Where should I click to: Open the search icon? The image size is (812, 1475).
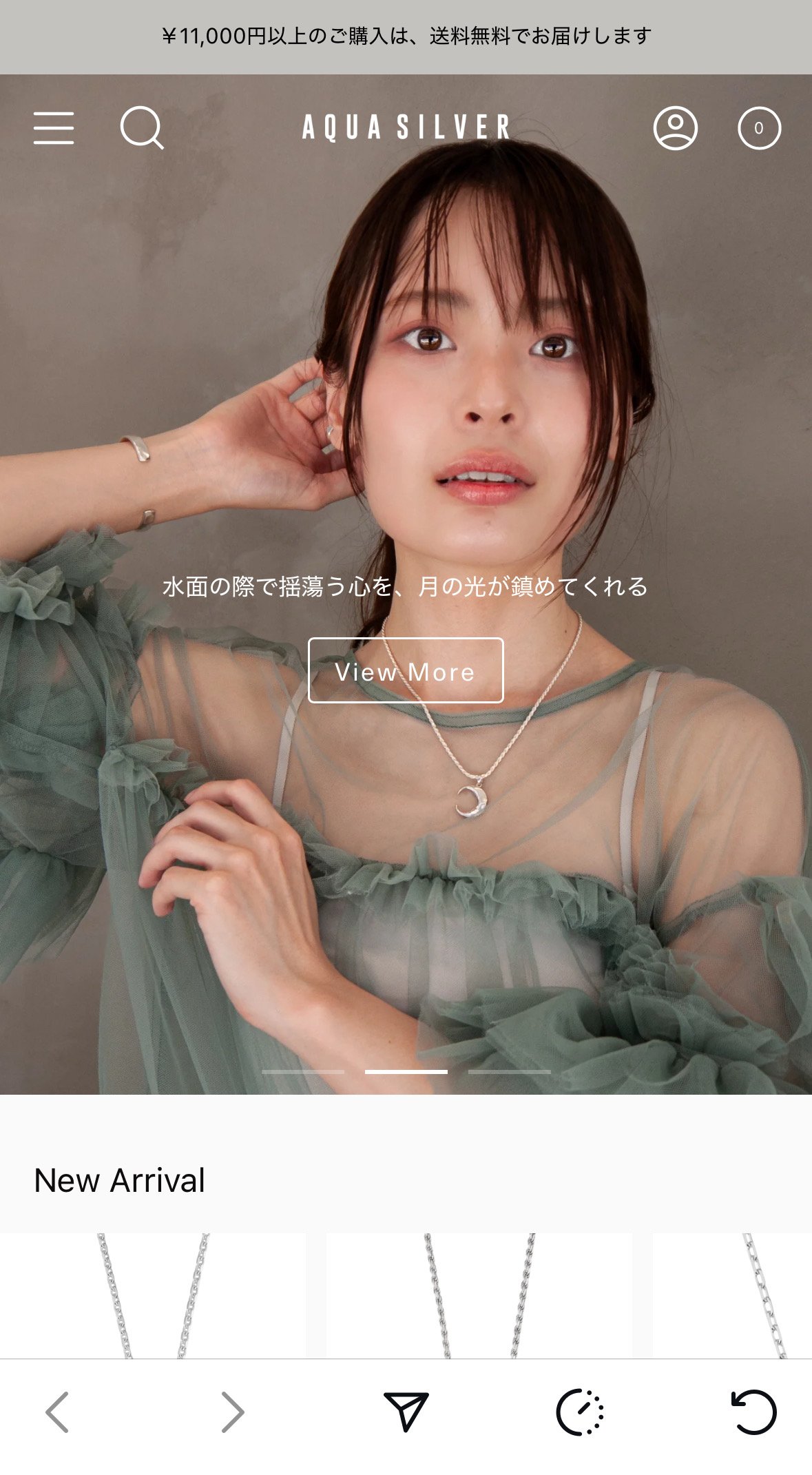(x=142, y=127)
